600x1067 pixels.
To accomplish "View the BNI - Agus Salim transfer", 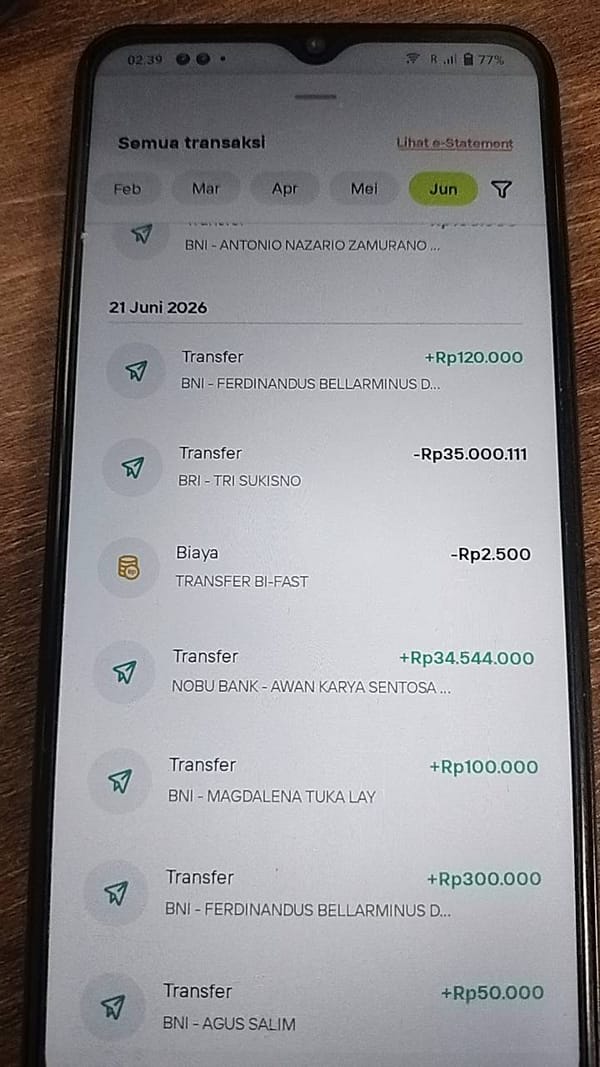I will coord(312,1006).
